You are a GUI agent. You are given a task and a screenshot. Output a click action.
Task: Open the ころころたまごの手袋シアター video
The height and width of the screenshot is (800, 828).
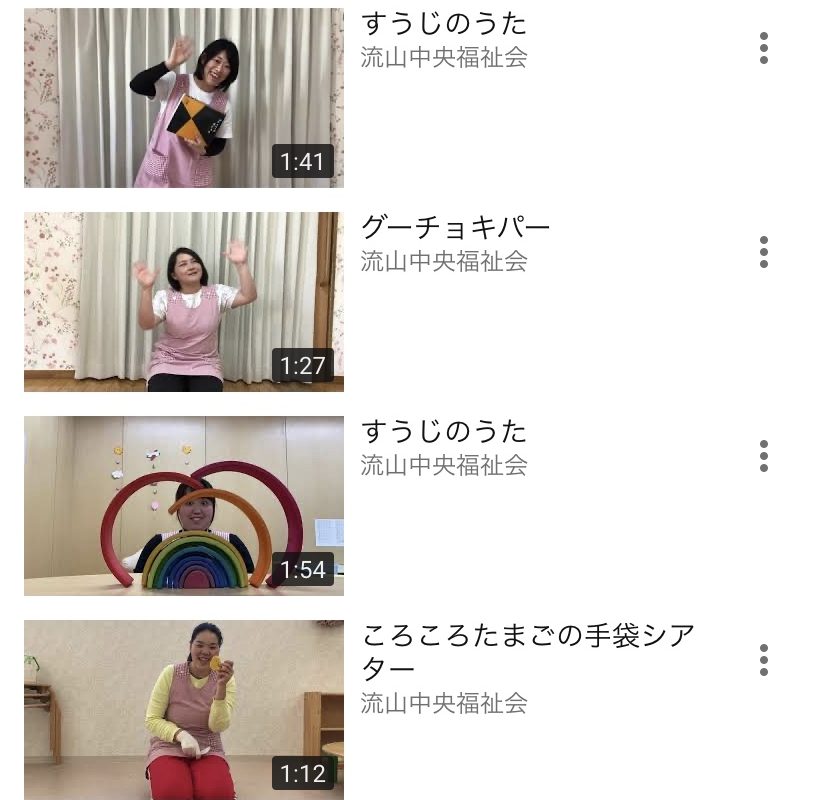[184, 710]
